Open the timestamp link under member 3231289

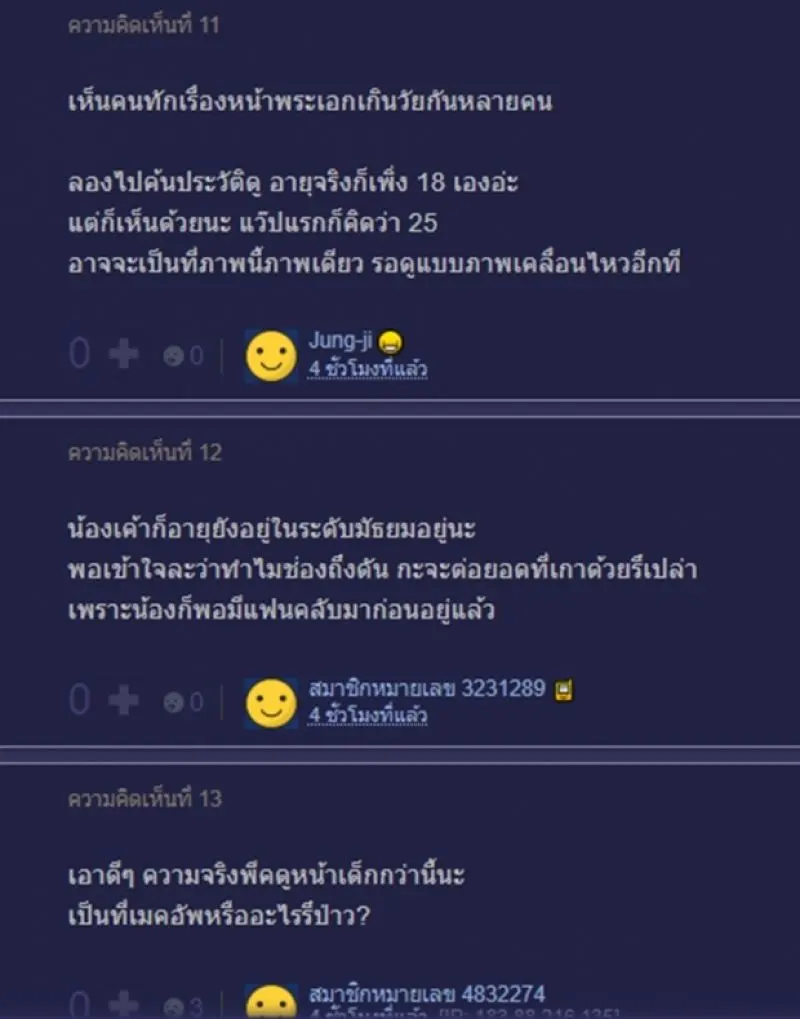click(367, 716)
